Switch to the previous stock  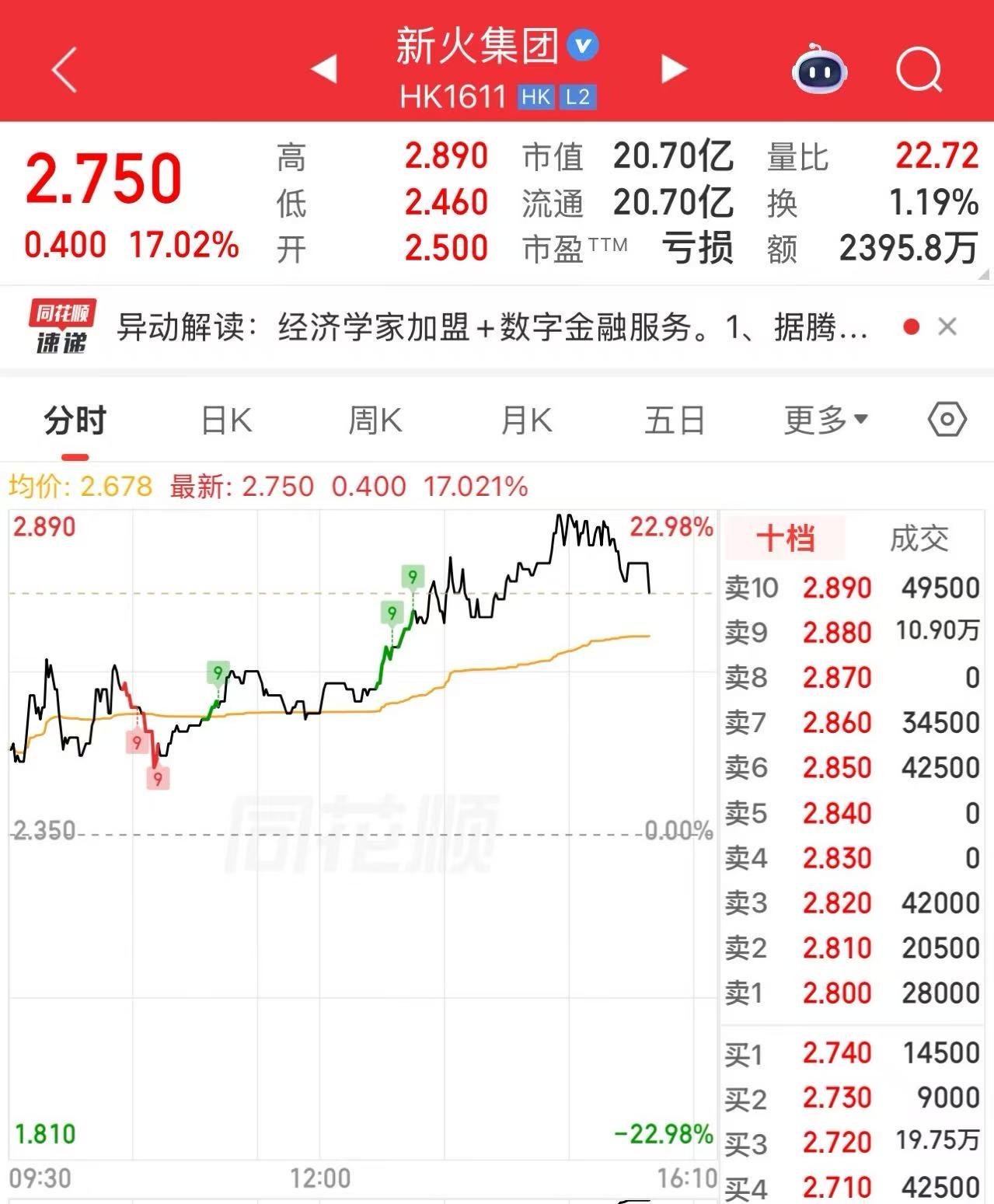click(324, 69)
